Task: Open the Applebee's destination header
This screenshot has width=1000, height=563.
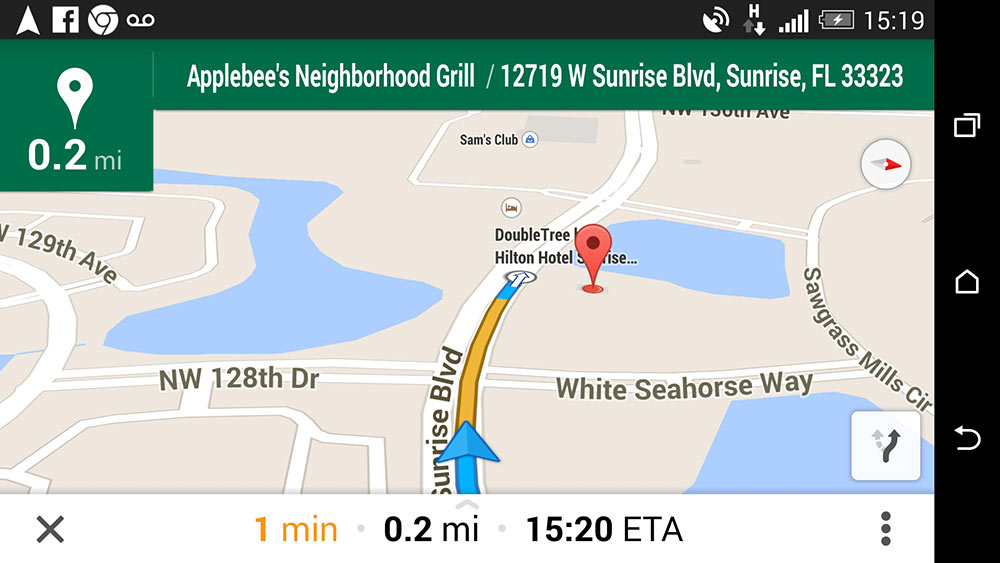Action: pos(544,76)
